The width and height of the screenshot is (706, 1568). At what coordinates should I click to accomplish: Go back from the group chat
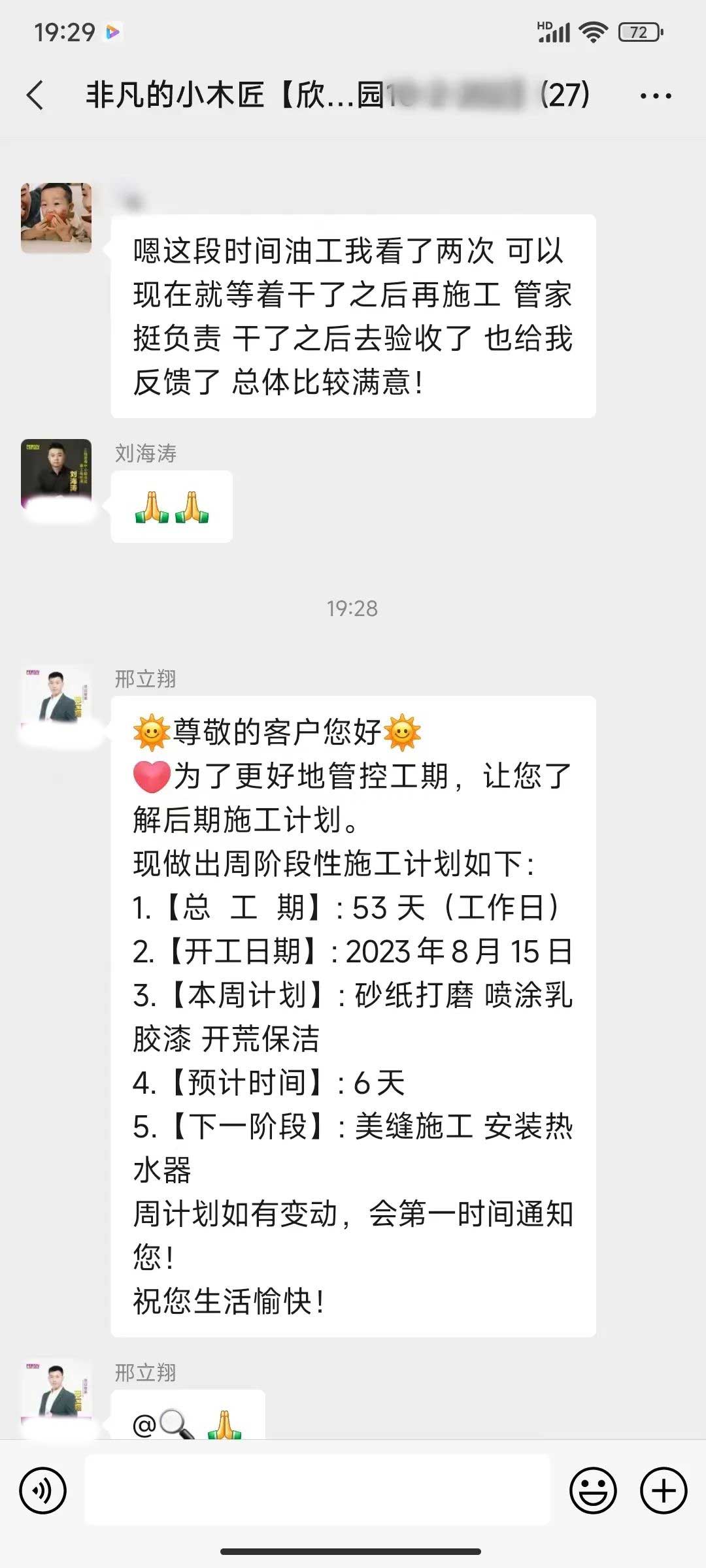[x=36, y=95]
